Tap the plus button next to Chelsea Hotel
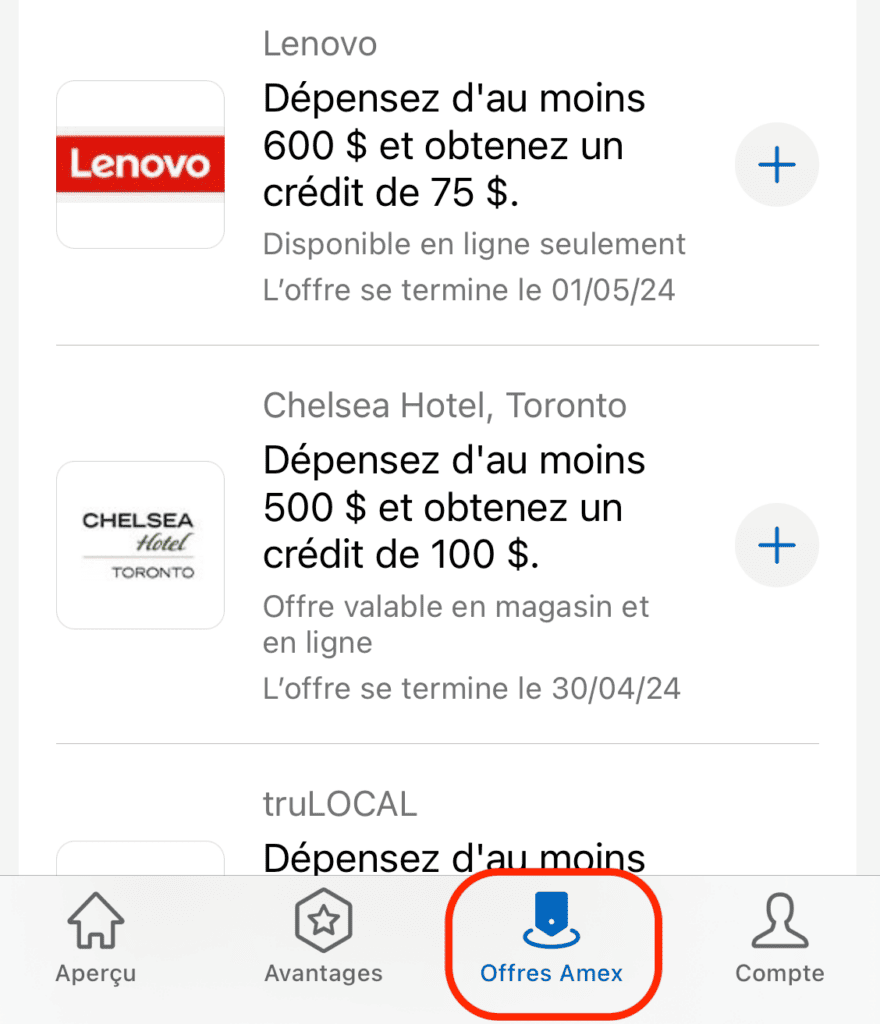 click(x=777, y=545)
